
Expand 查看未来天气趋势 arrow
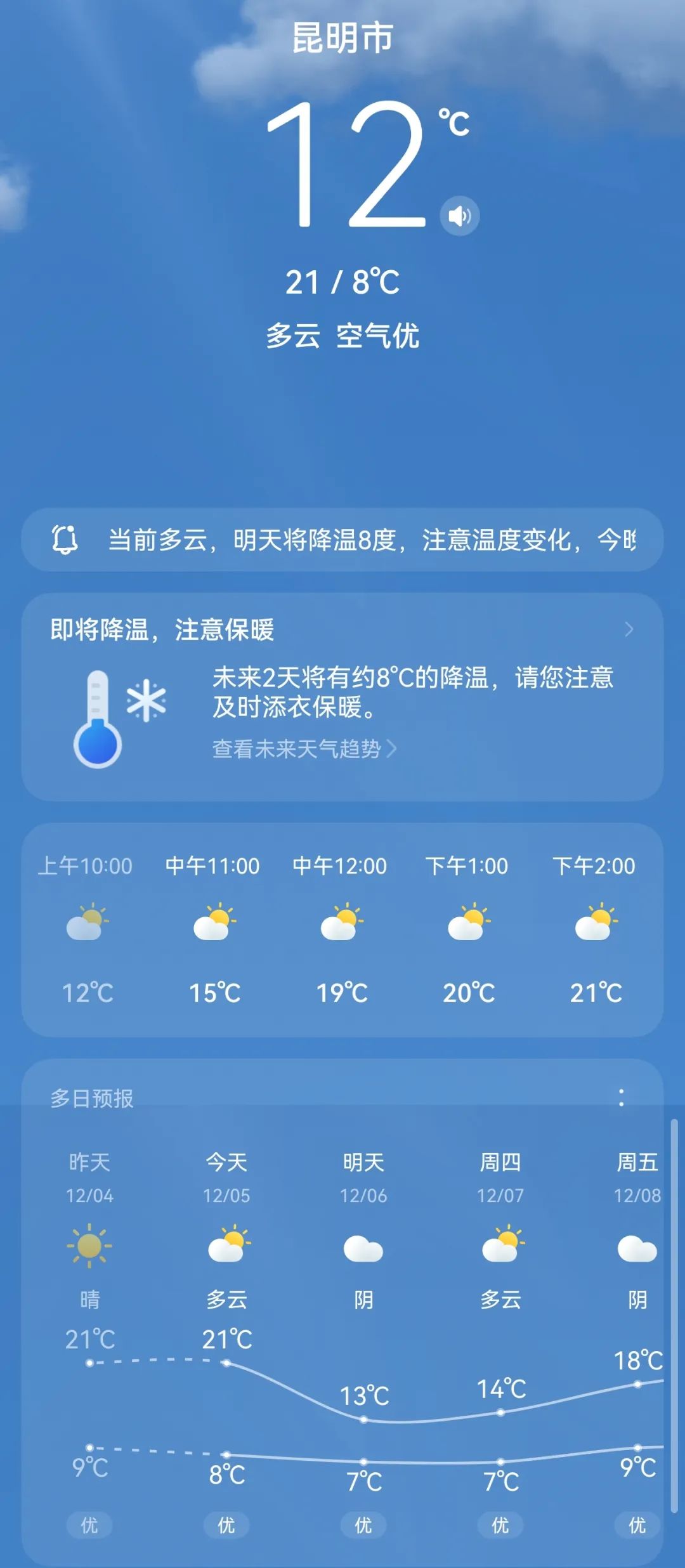click(394, 748)
